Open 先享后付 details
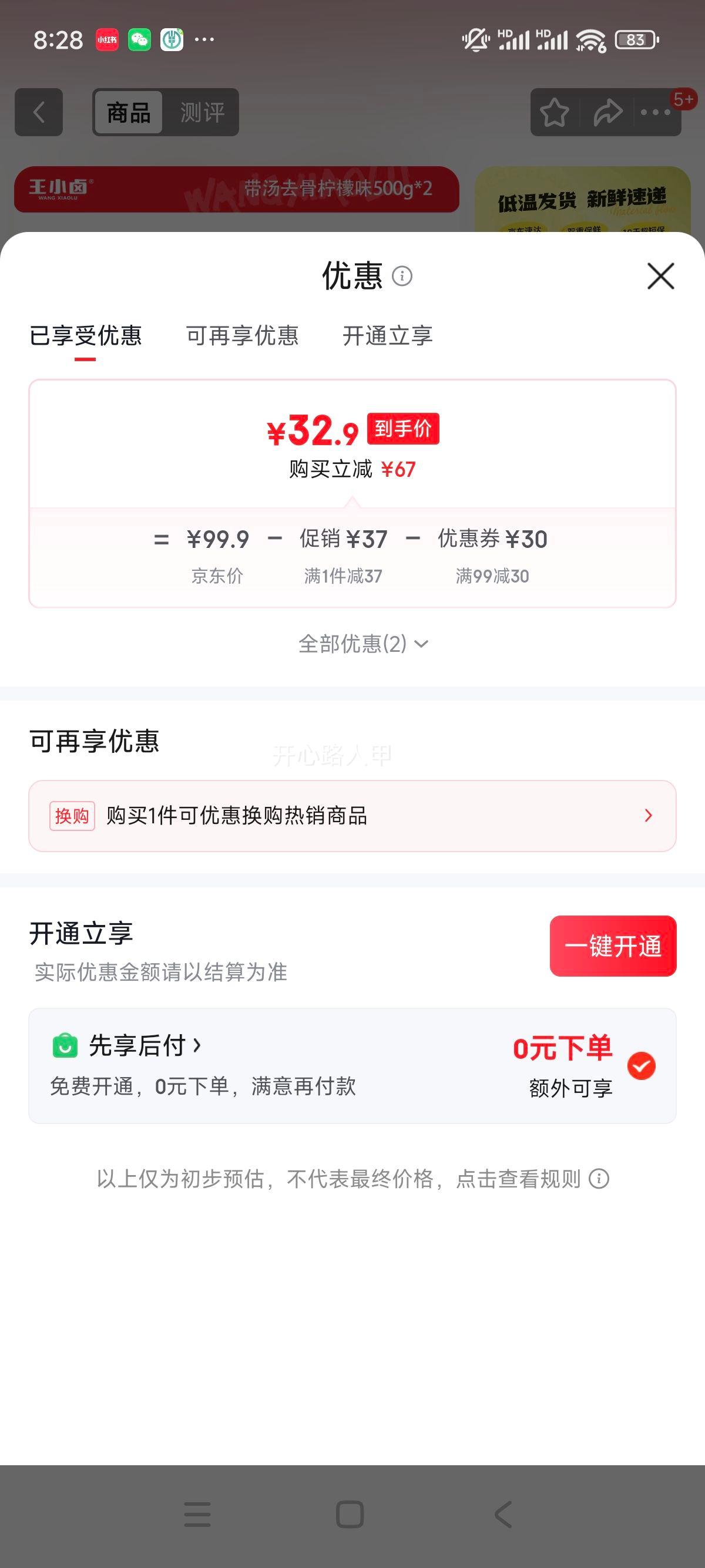This screenshot has height=1568, width=705. pyautogui.click(x=145, y=1045)
